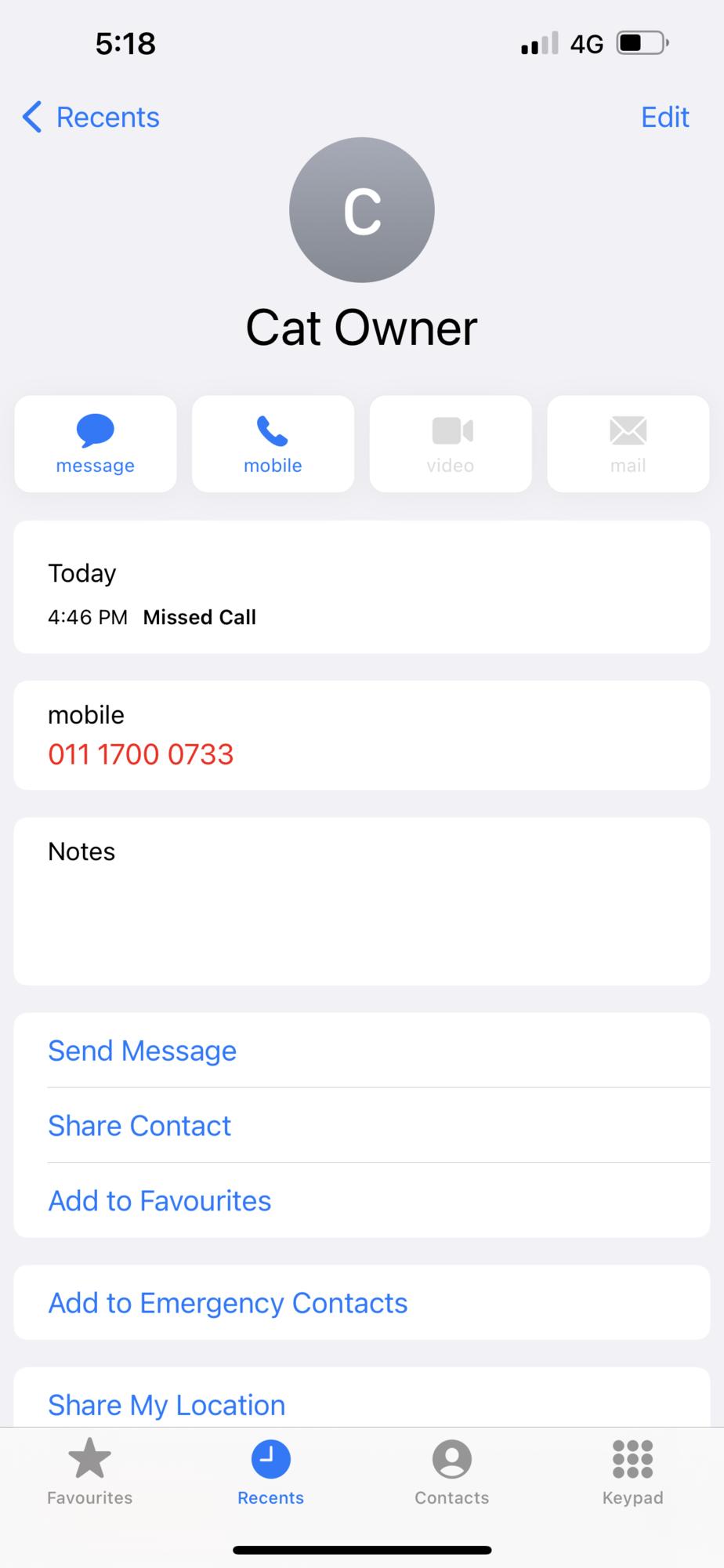
Task: Go back to the Recents list
Action: coord(91,118)
